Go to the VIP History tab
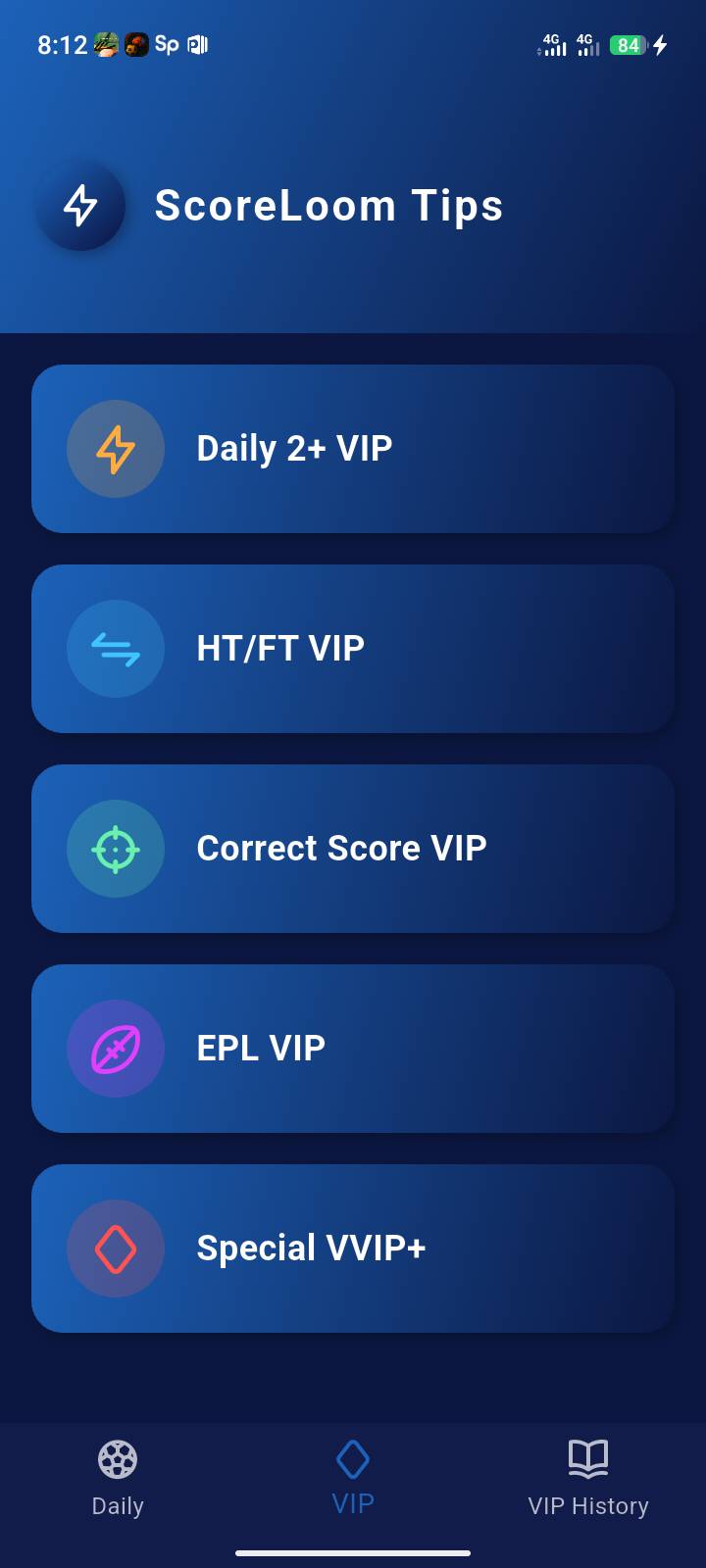 (x=588, y=1480)
